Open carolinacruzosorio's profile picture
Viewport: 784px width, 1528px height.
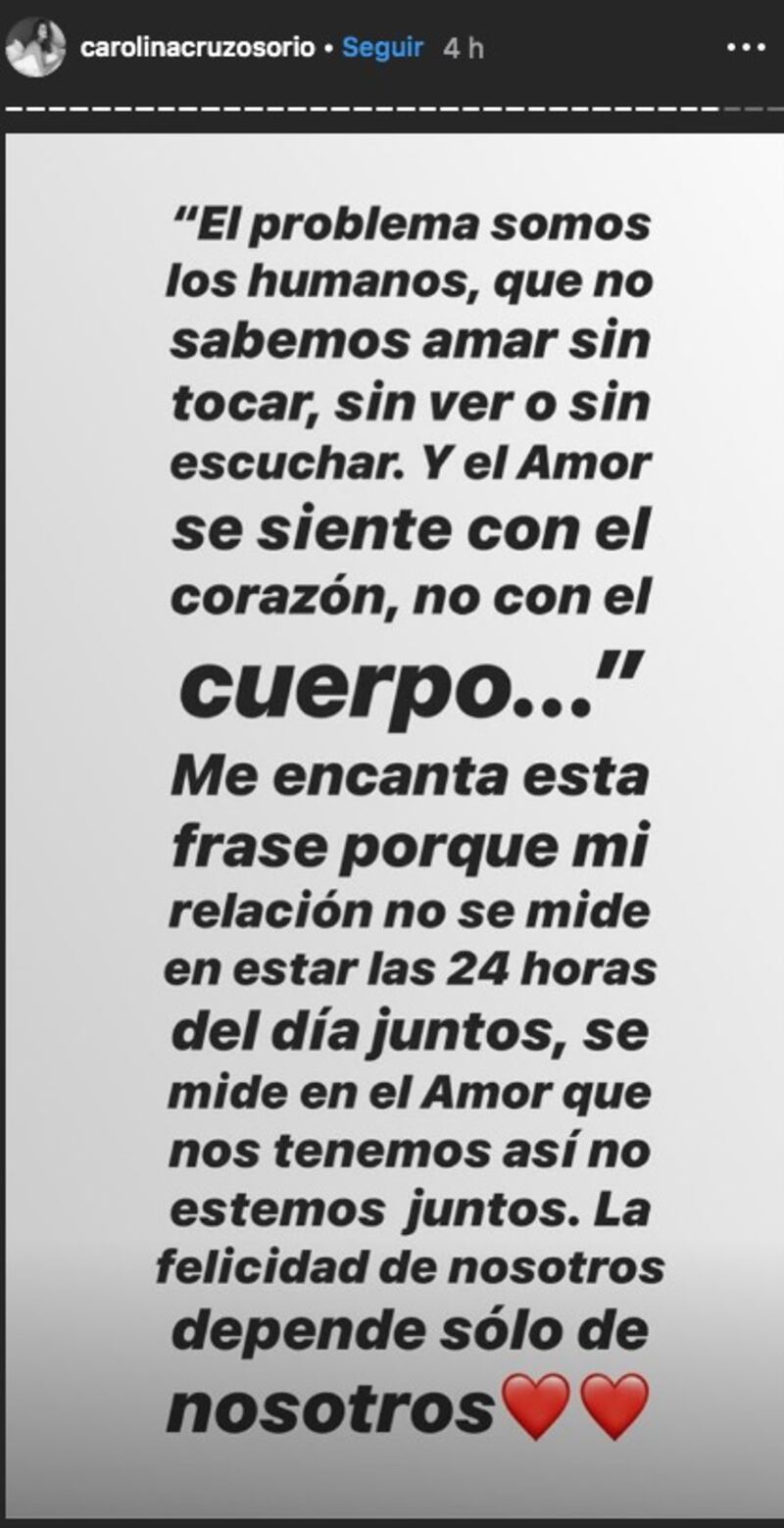36,47
